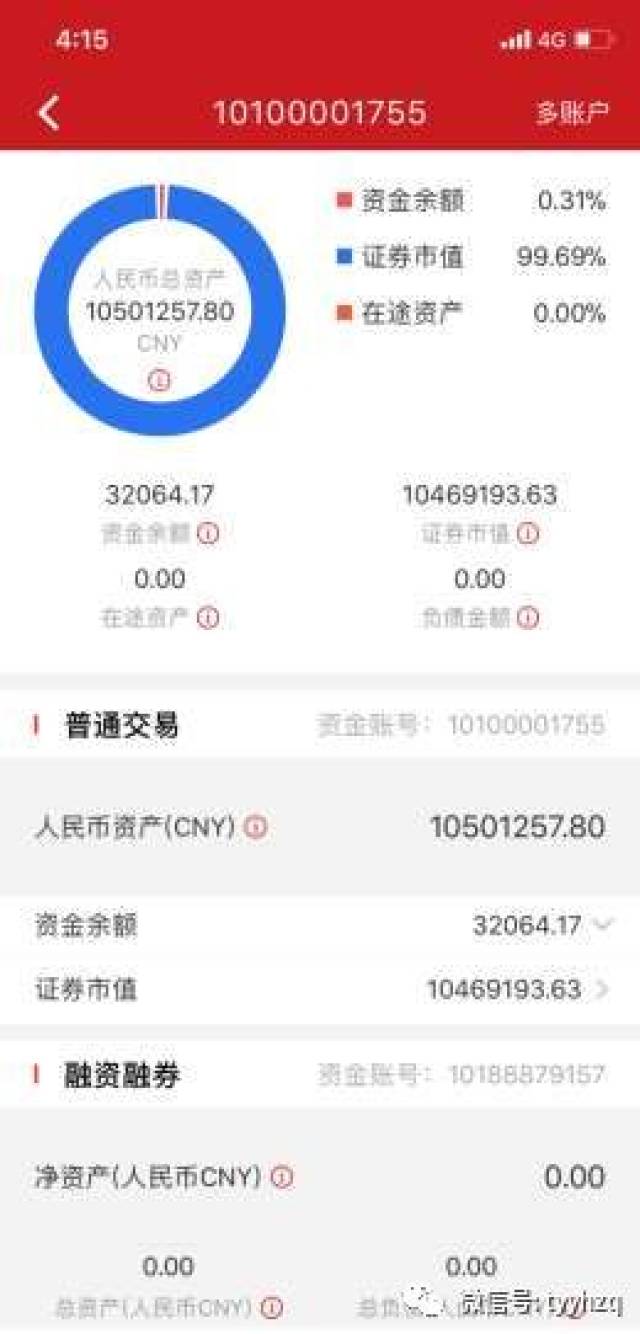Tap info icon next to 总资产(人民币CNY)
This screenshot has height=1334, width=640.
coord(272,1307)
